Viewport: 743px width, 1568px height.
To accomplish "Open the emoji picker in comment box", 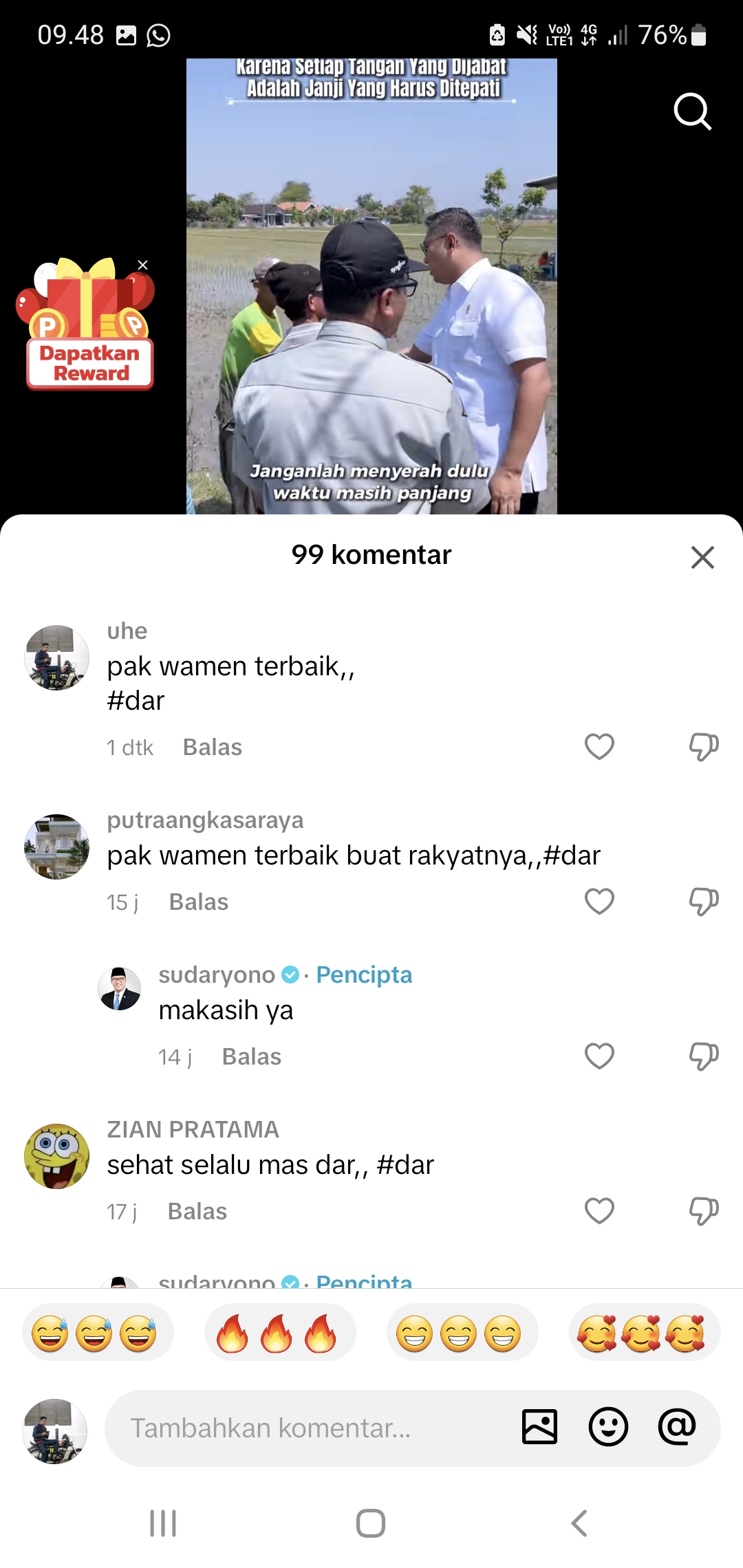I will [x=608, y=1426].
